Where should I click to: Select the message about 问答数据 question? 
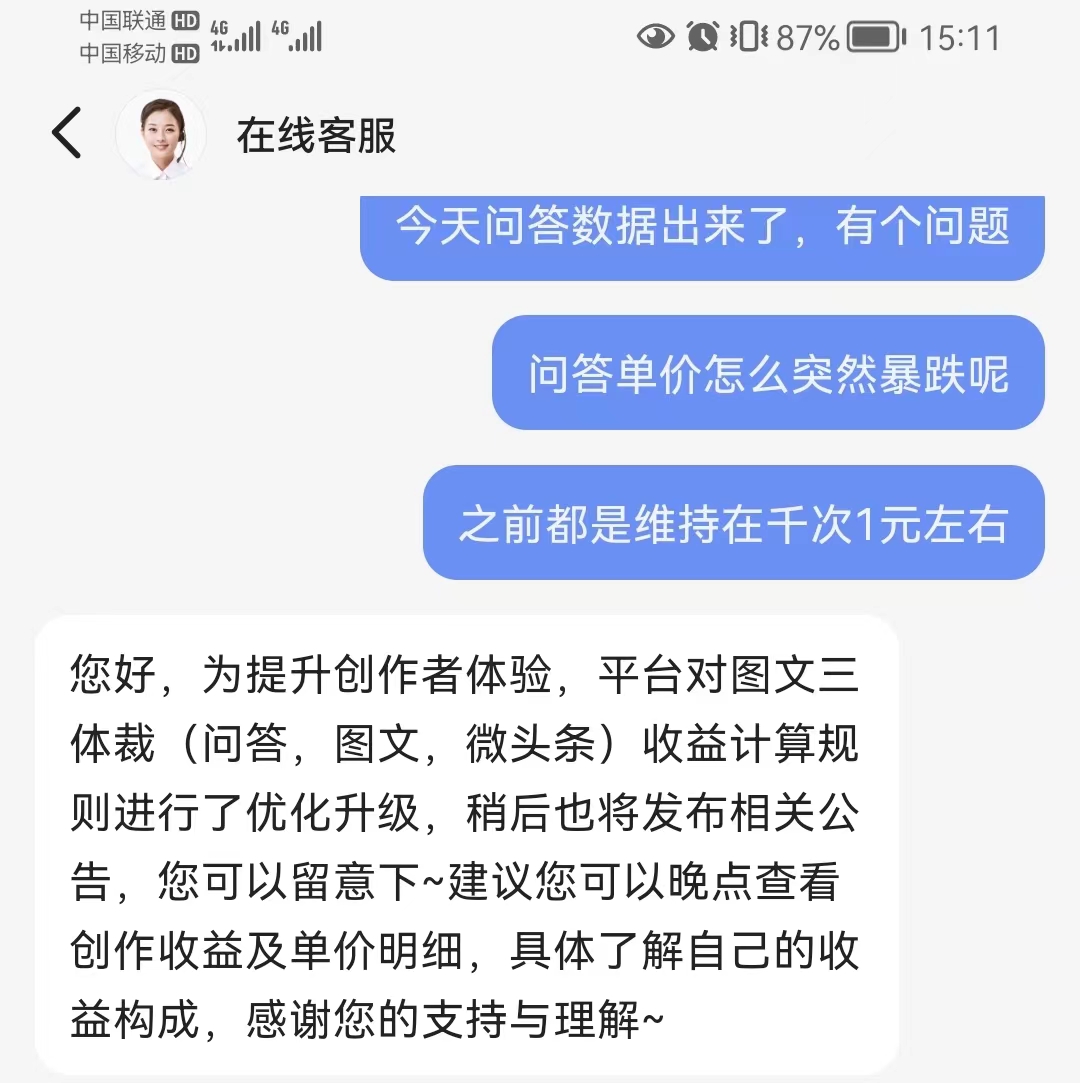pos(703,237)
